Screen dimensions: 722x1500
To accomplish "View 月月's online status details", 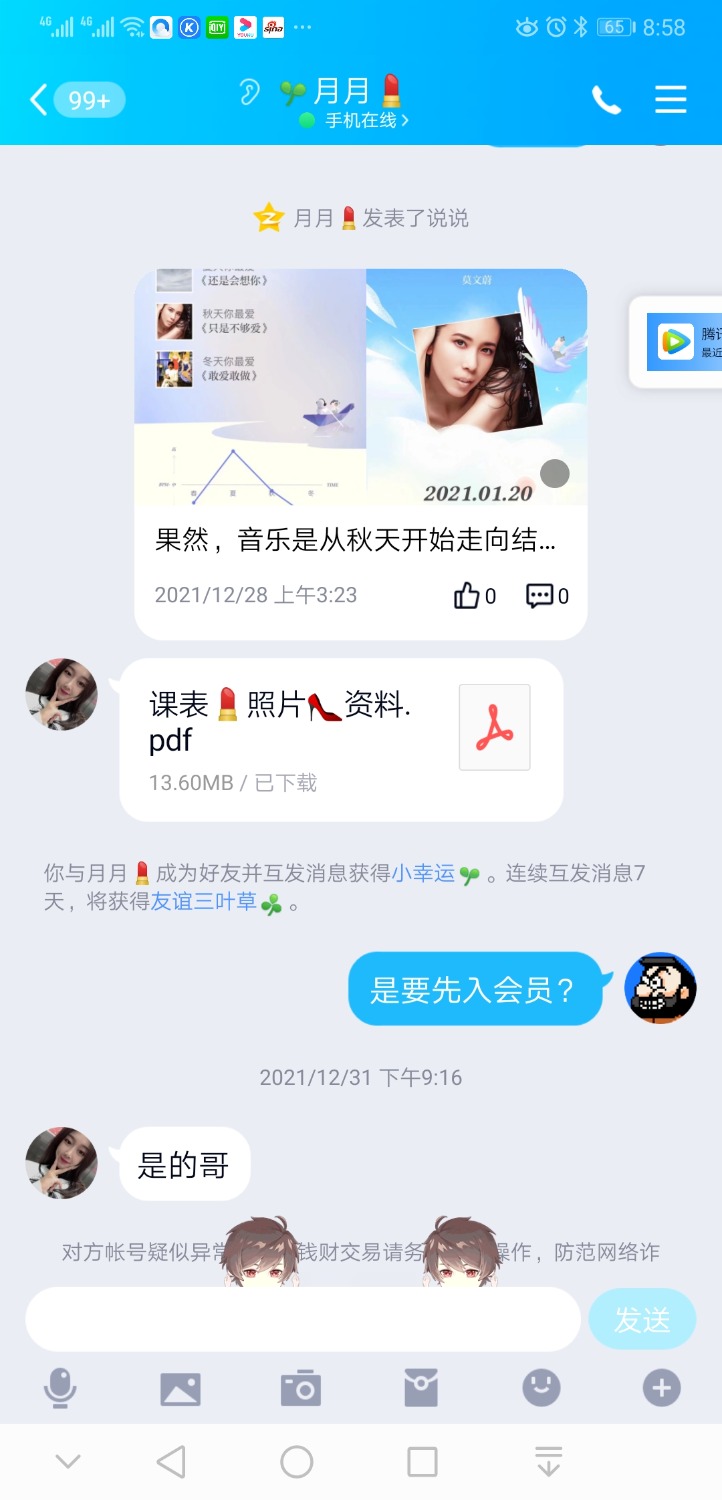I will (364, 120).
